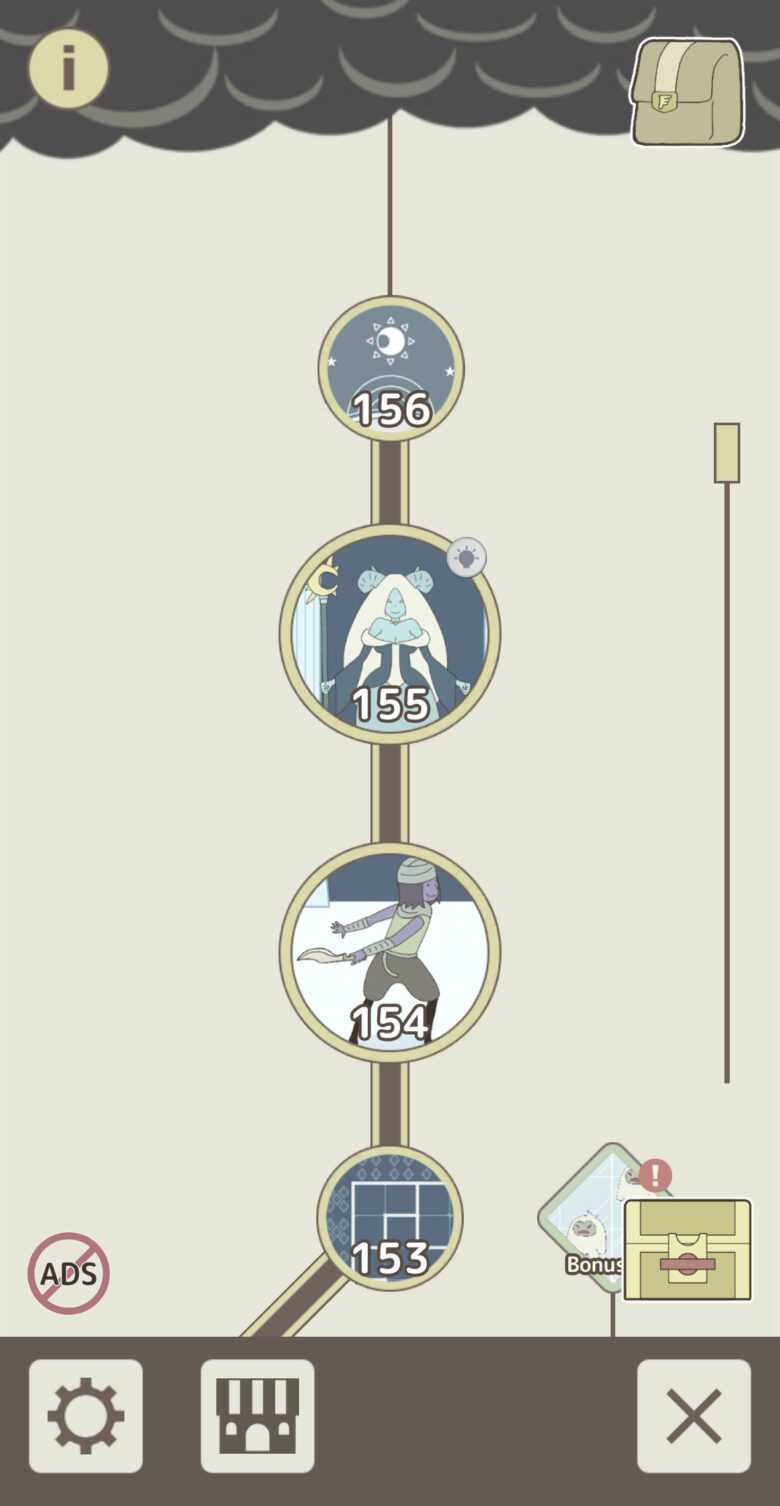Open the shop

point(258,1416)
